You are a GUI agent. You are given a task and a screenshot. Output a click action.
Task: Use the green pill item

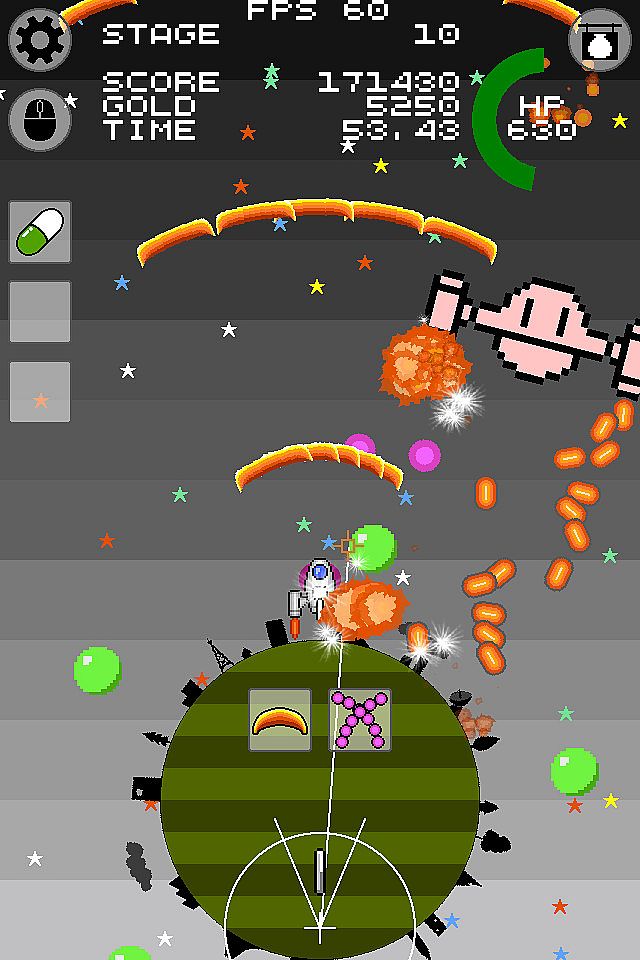pos(40,232)
